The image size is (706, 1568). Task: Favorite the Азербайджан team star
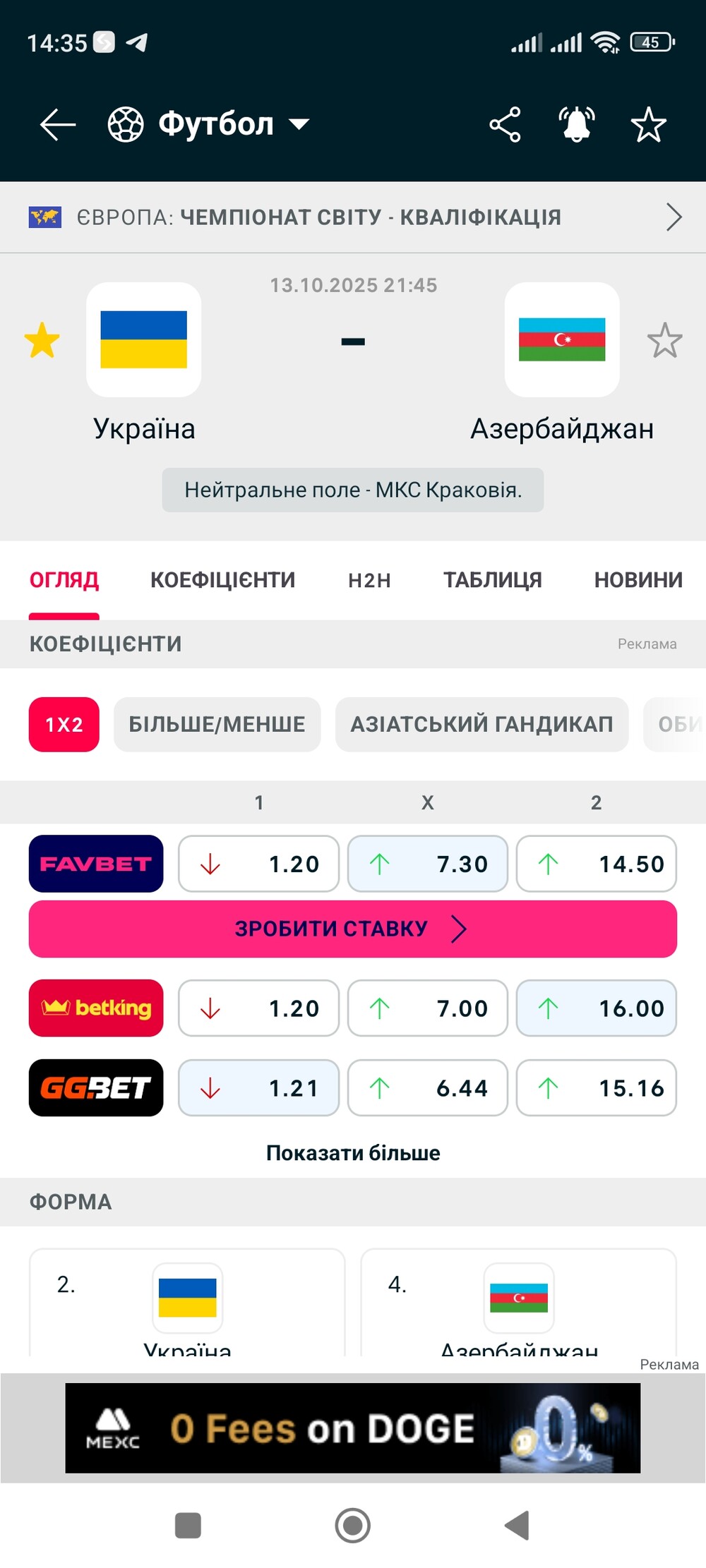664,340
